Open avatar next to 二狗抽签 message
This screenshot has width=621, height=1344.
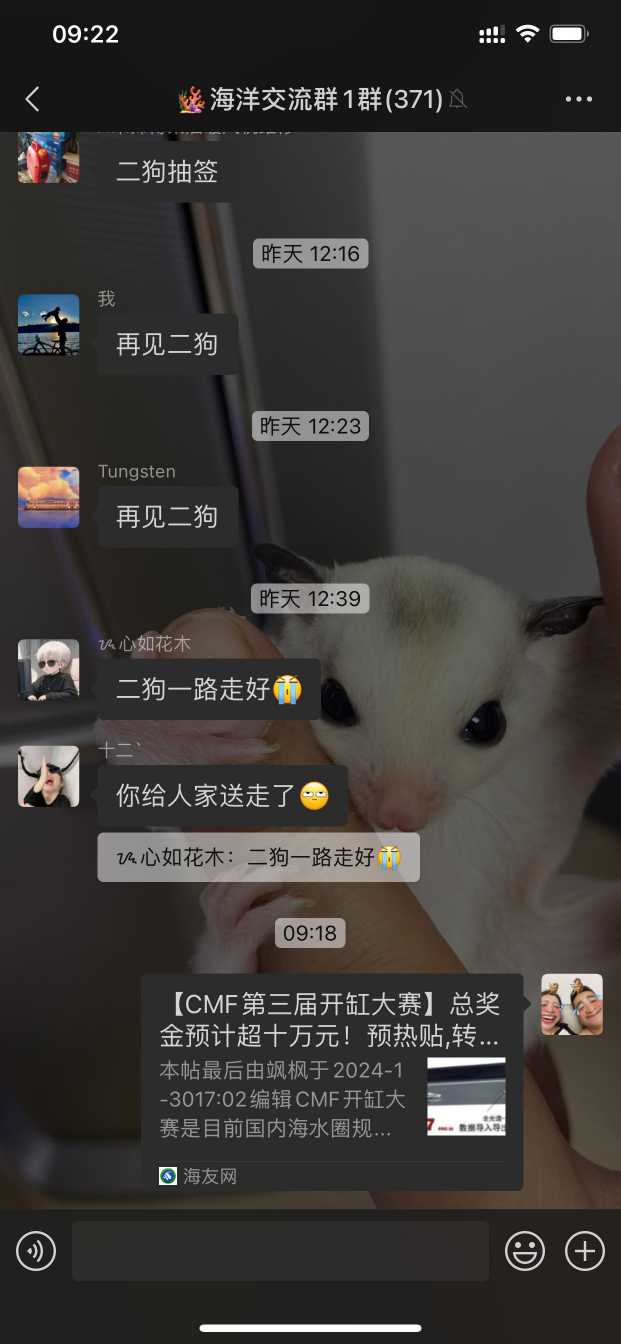49,158
